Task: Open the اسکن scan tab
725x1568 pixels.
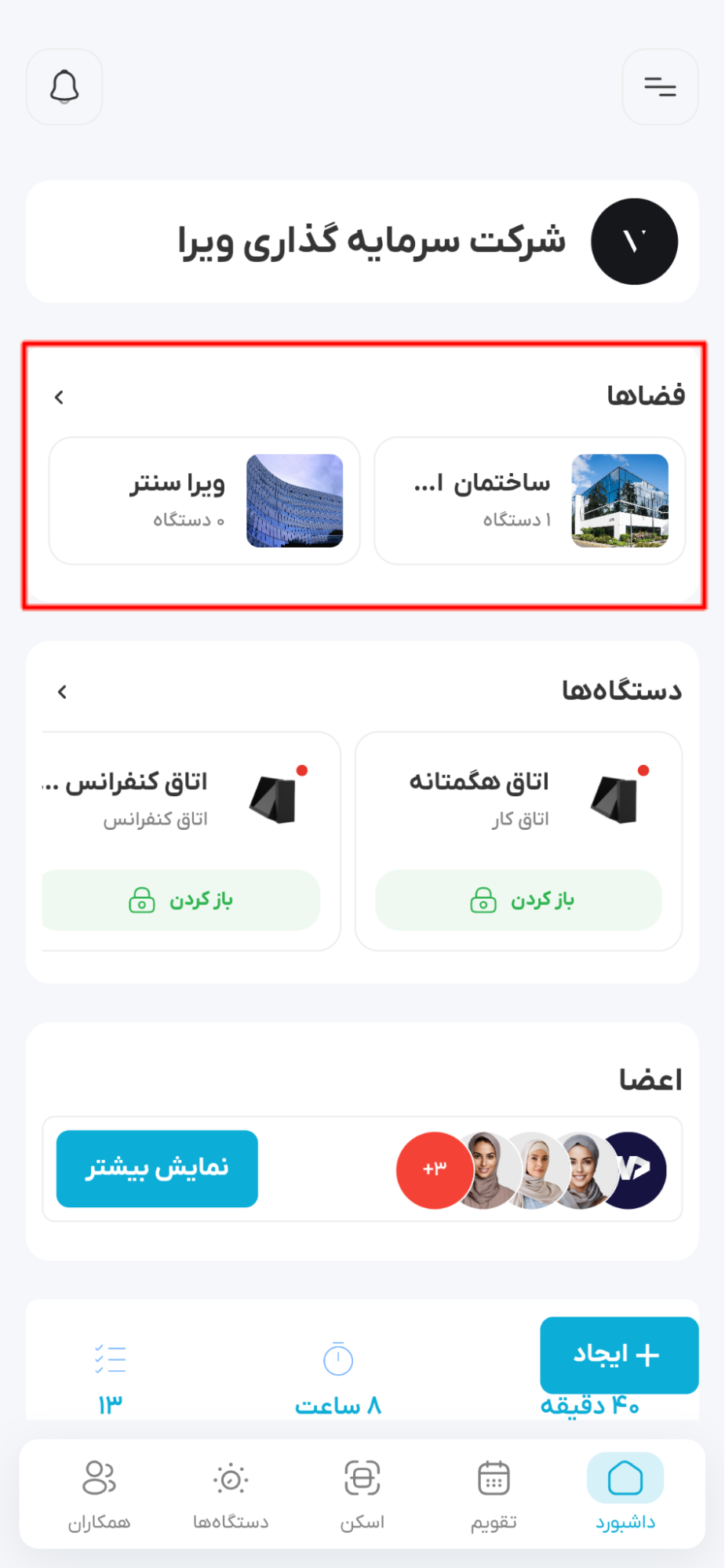Action: tap(362, 1492)
